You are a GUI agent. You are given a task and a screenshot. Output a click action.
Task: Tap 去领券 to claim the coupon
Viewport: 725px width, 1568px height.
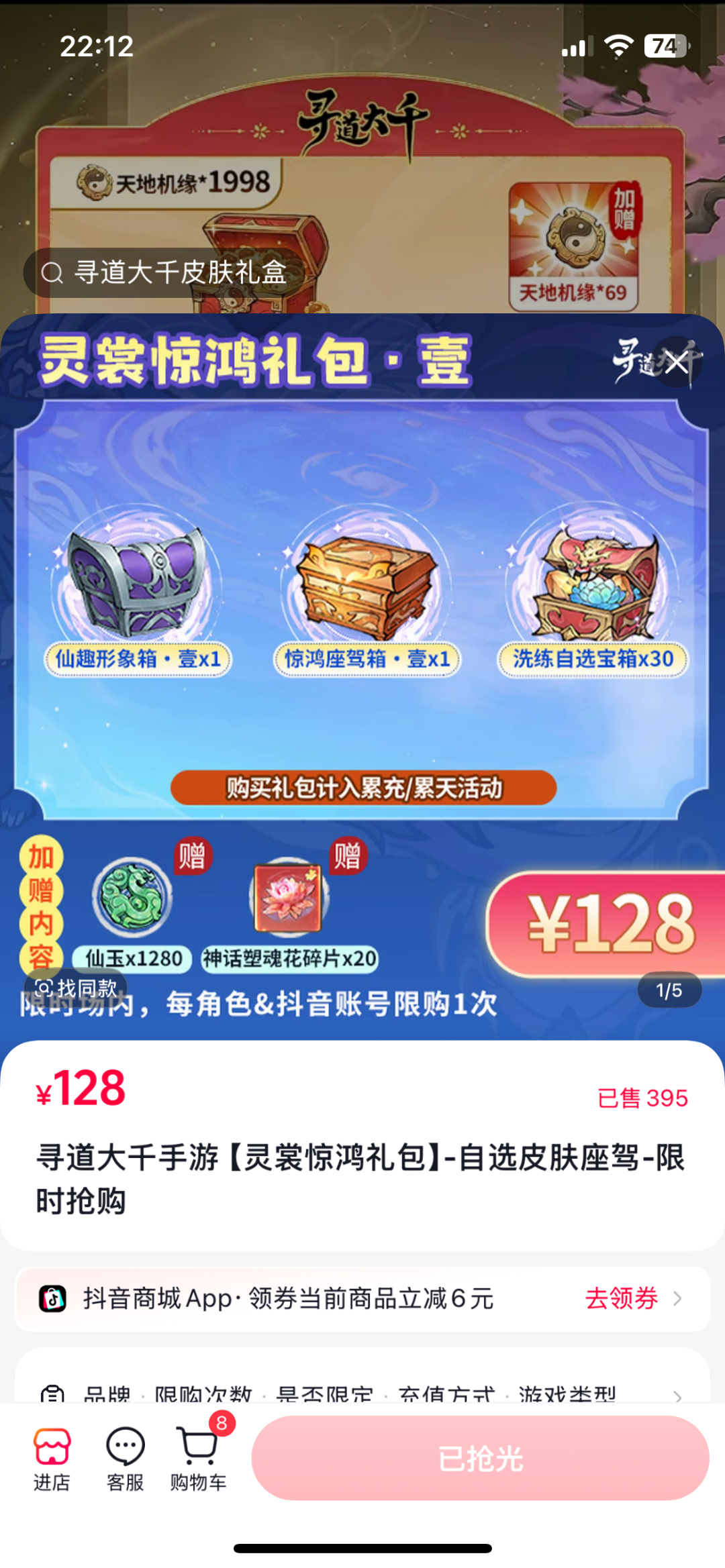pos(632,1298)
